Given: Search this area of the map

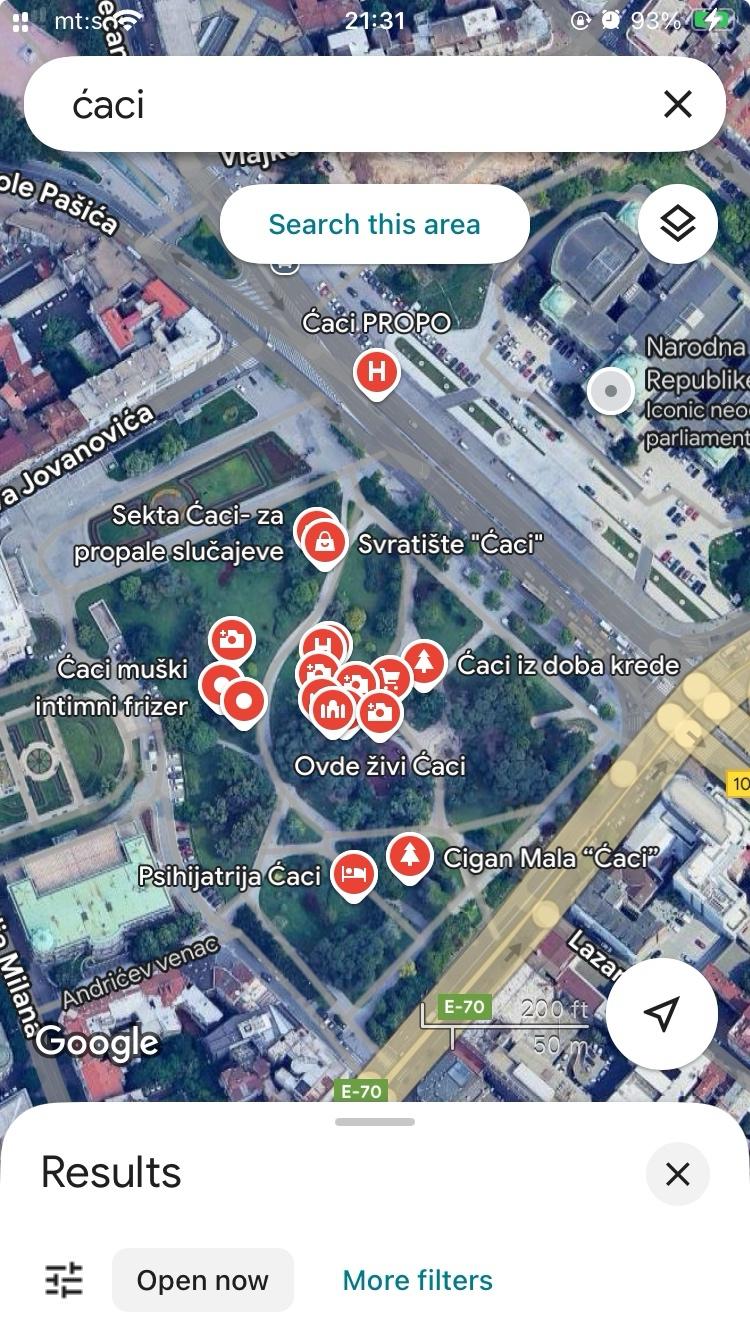Looking at the screenshot, I should (374, 224).
